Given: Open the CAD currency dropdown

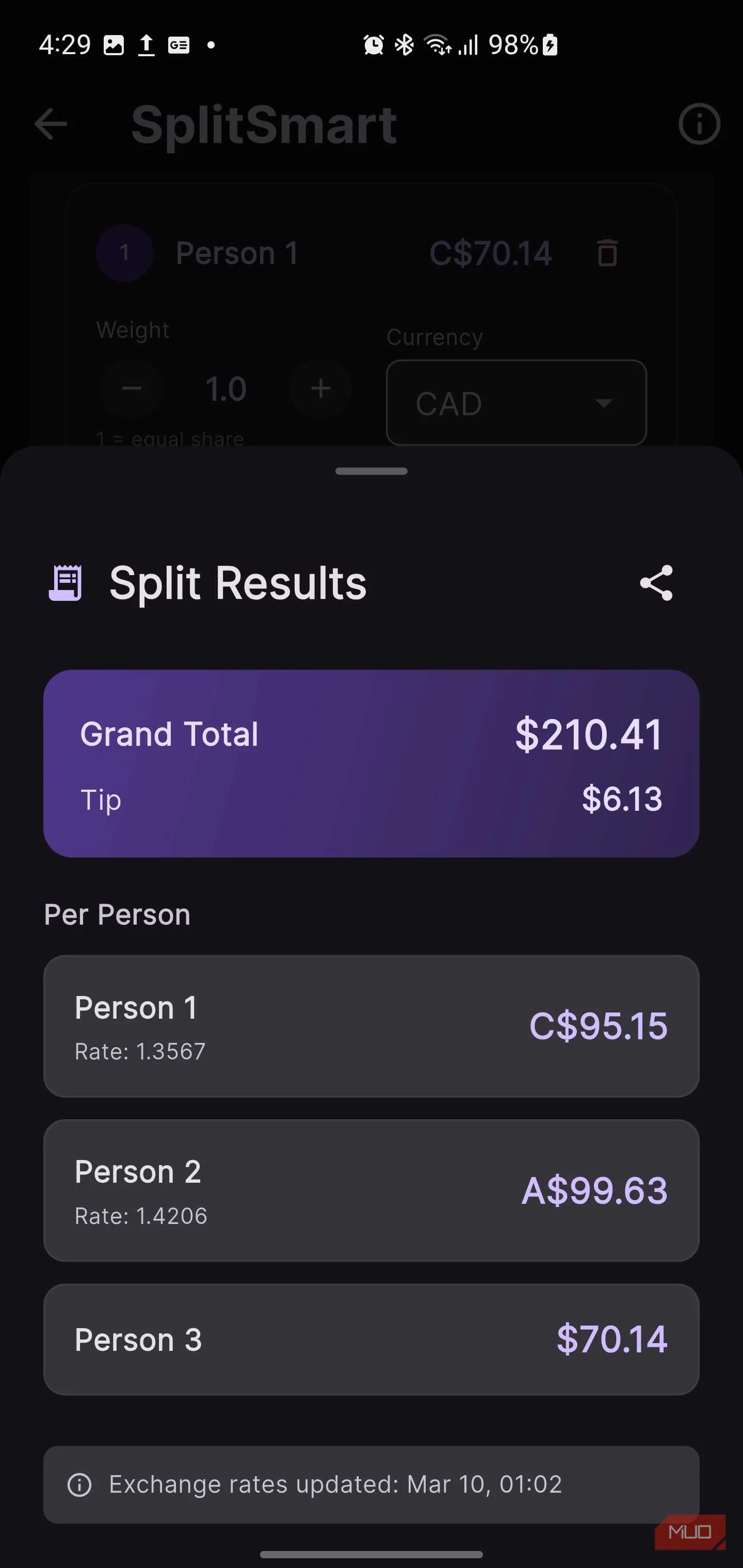Looking at the screenshot, I should (515, 402).
